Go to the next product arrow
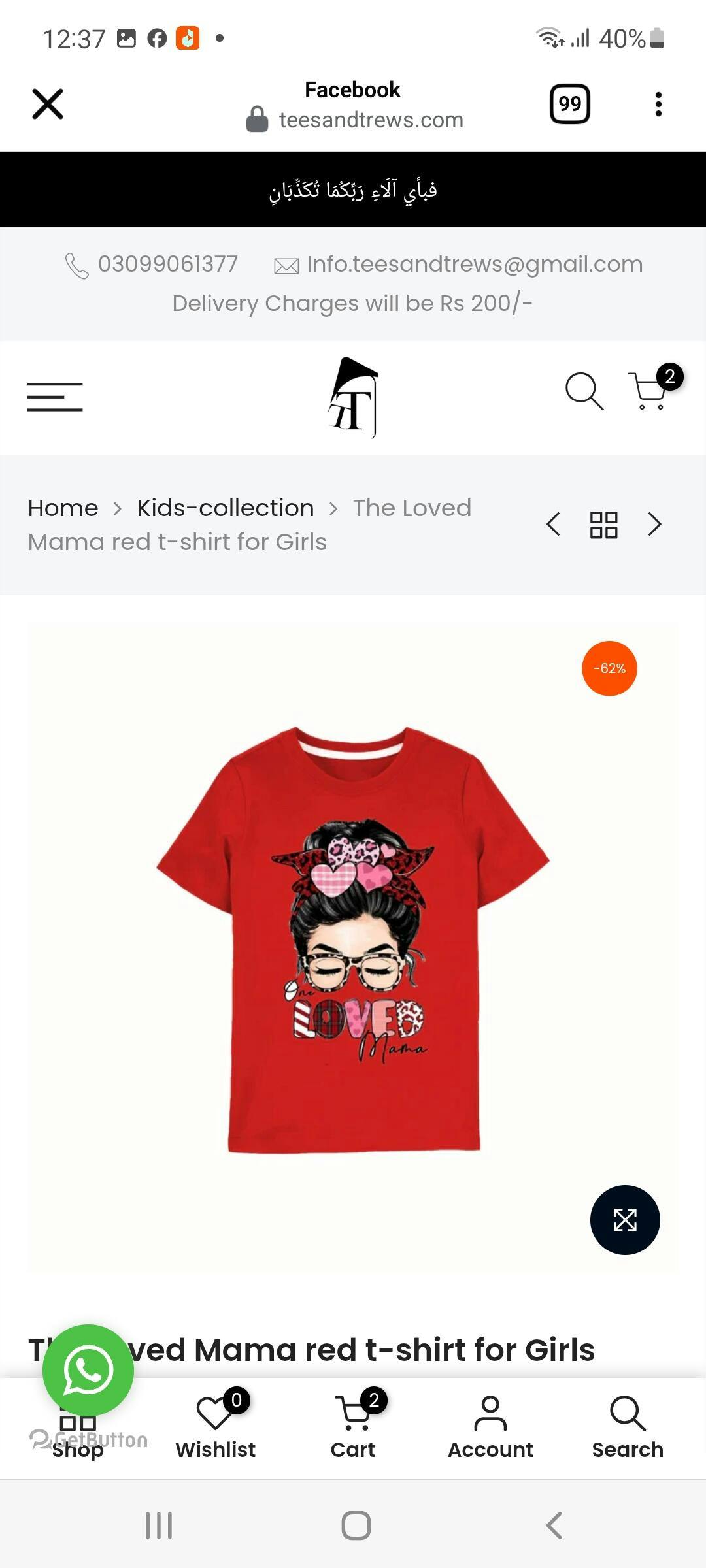This screenshot has width=706, height=1568. tap(654, 524)
